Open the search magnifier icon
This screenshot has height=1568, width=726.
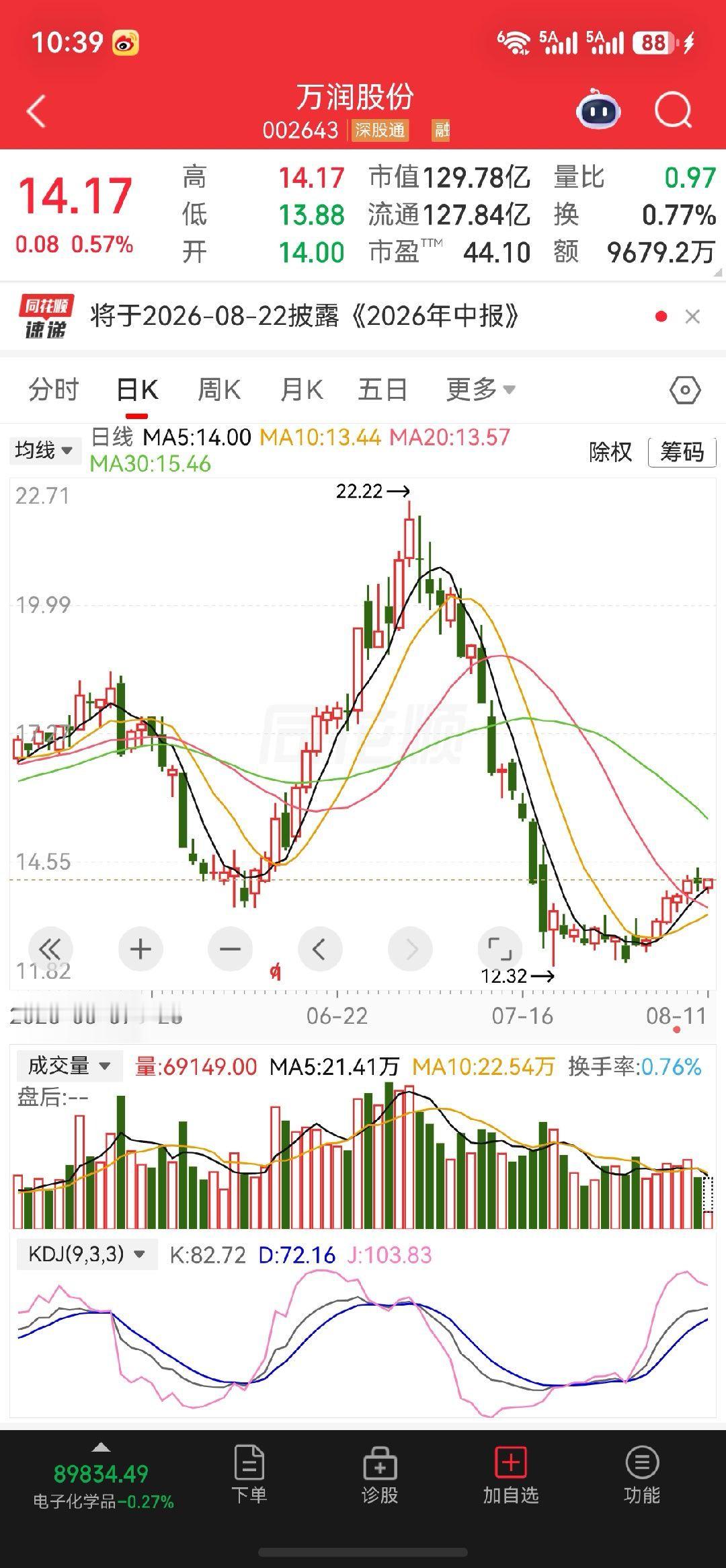coord(674,110)
